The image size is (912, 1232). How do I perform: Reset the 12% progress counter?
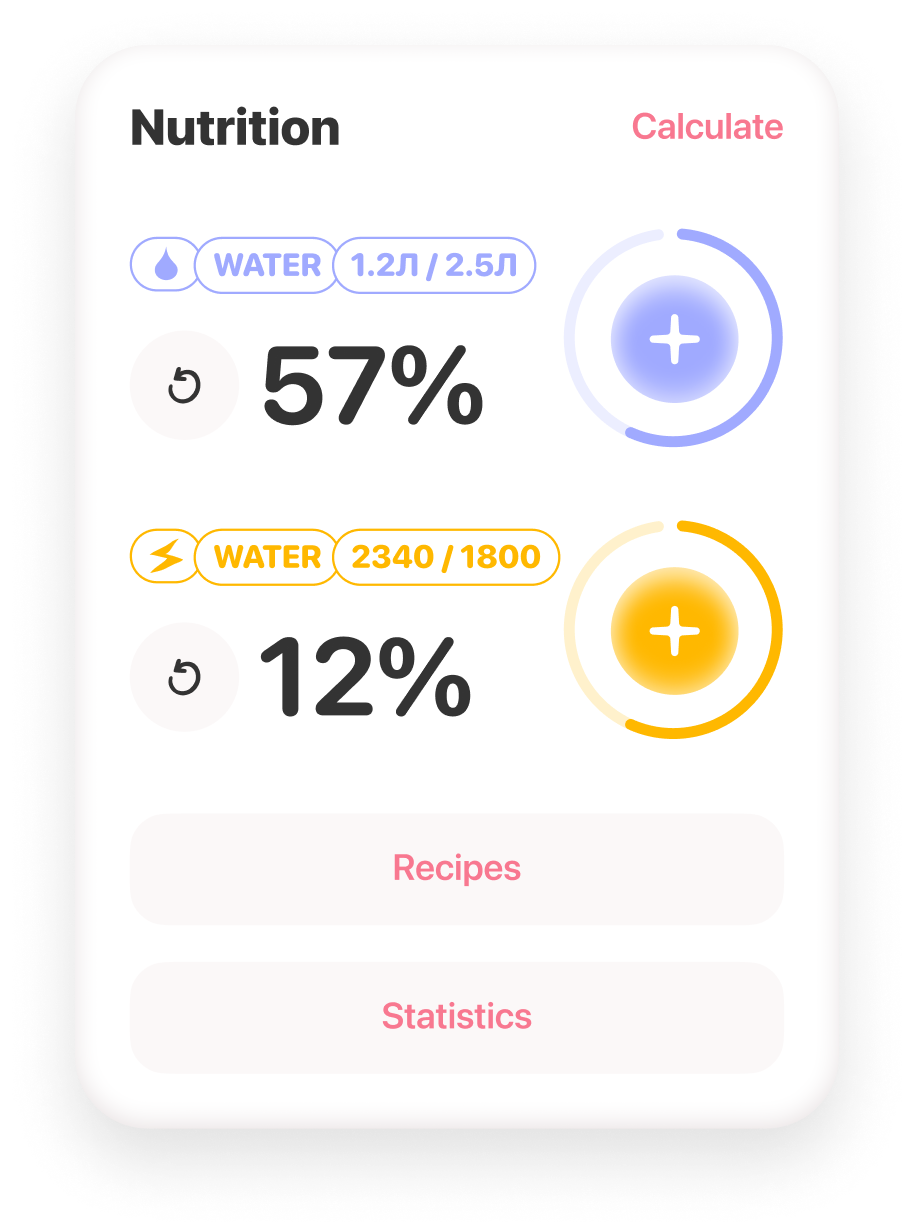coord(184,678)
